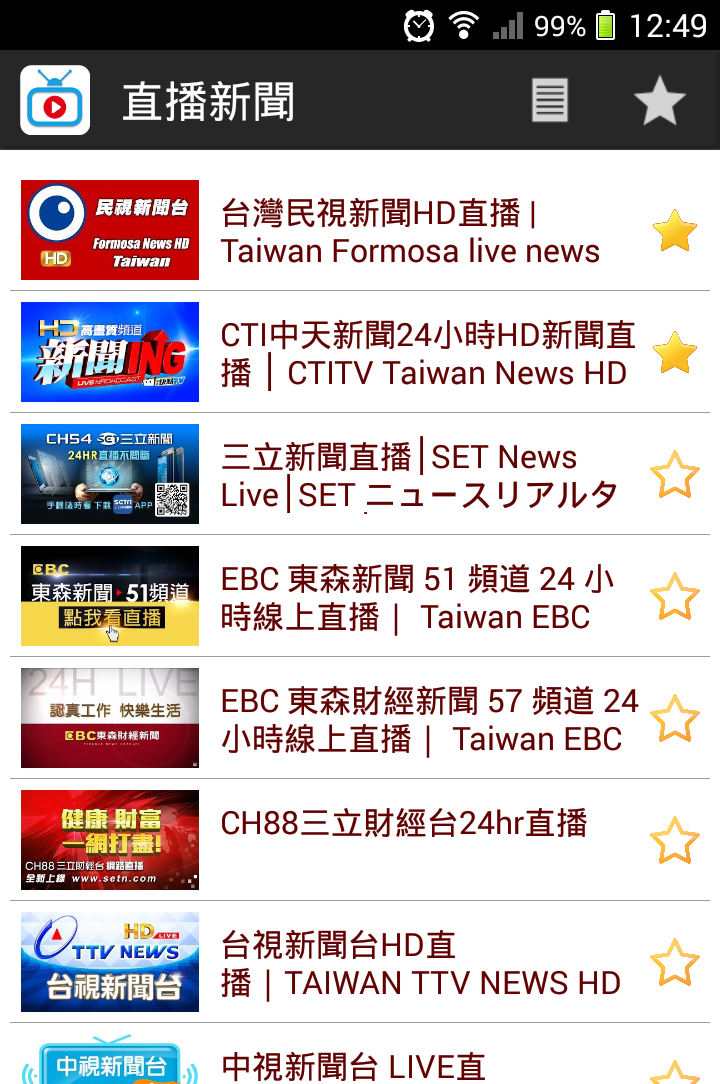Open 台灣民視新聞HD直播 live stream
Screen dimensions: 720x1084
pyautogui.click(x=410, y=231)
